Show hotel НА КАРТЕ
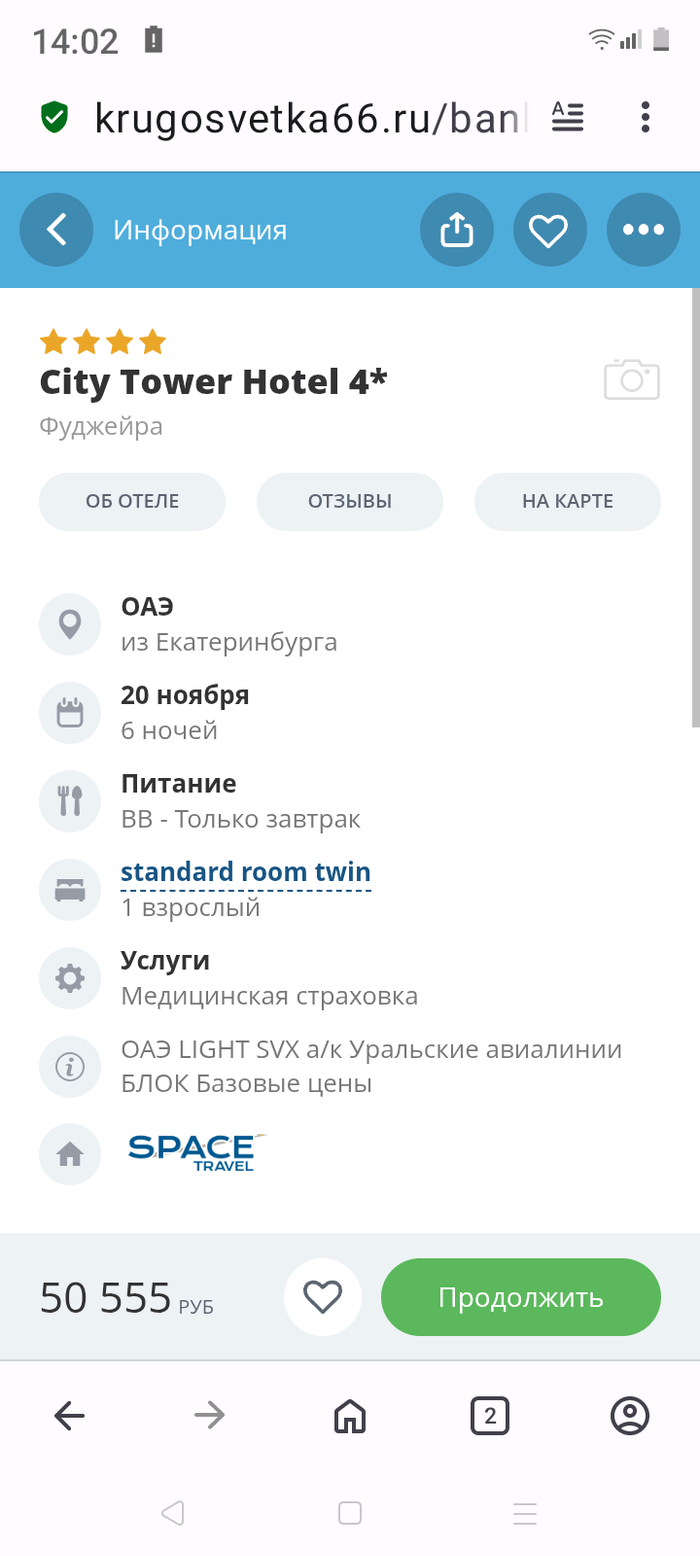Viewport: 700px width, 1556px height. (x=567, y=501)
